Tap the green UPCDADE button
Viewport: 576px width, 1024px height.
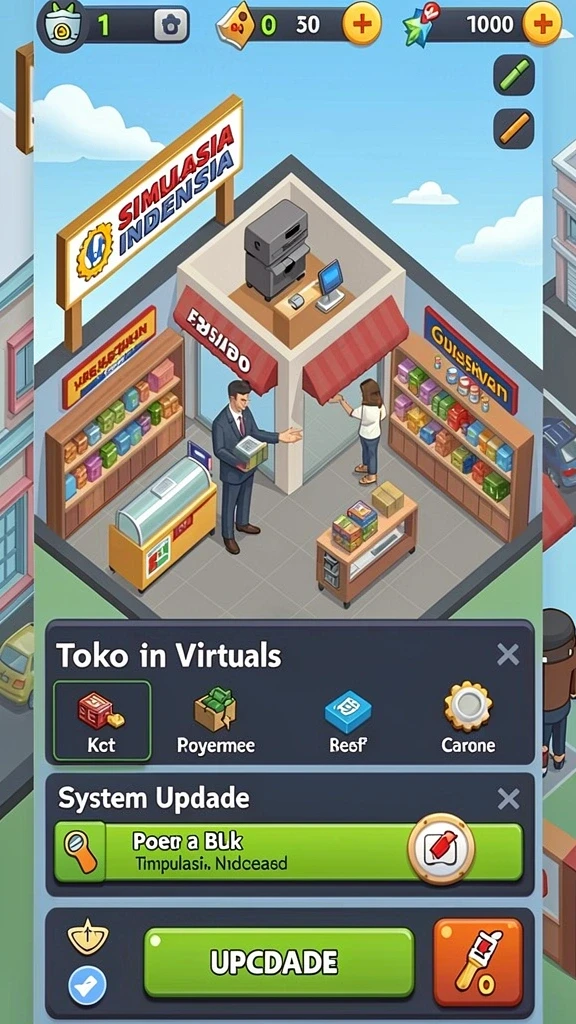[279, 962]
